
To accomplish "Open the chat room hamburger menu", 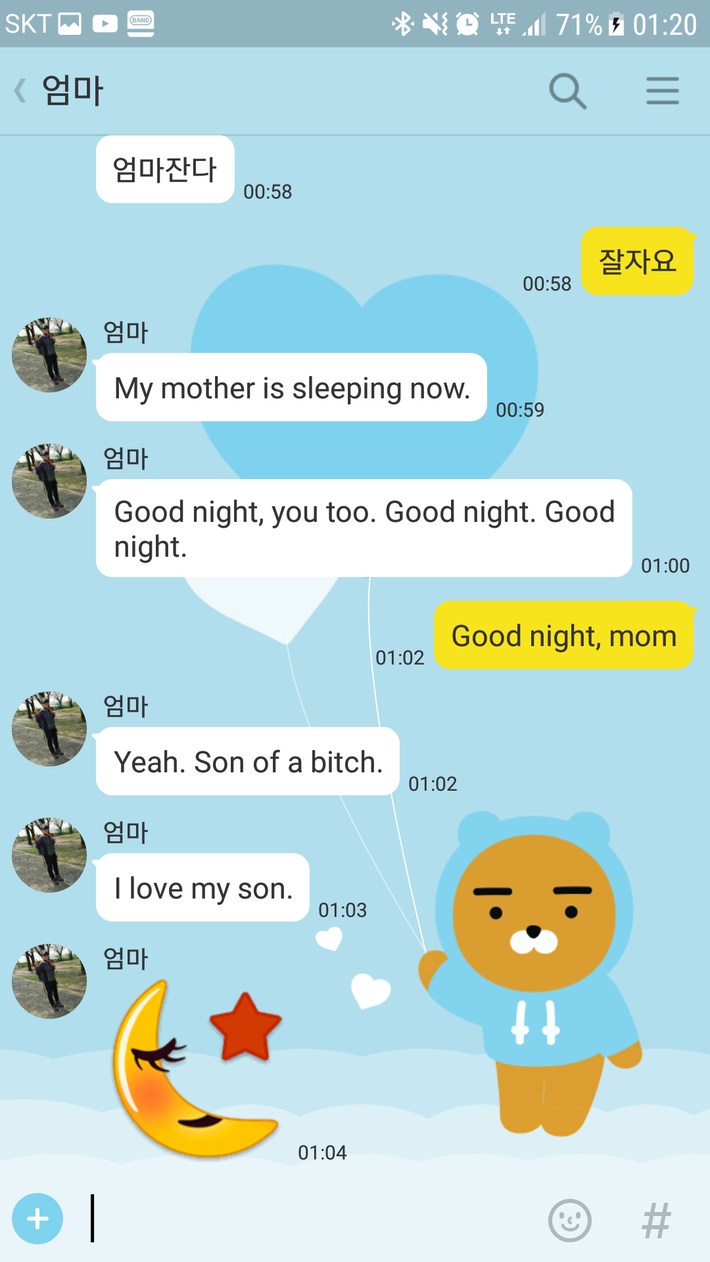I will (662, 91).
